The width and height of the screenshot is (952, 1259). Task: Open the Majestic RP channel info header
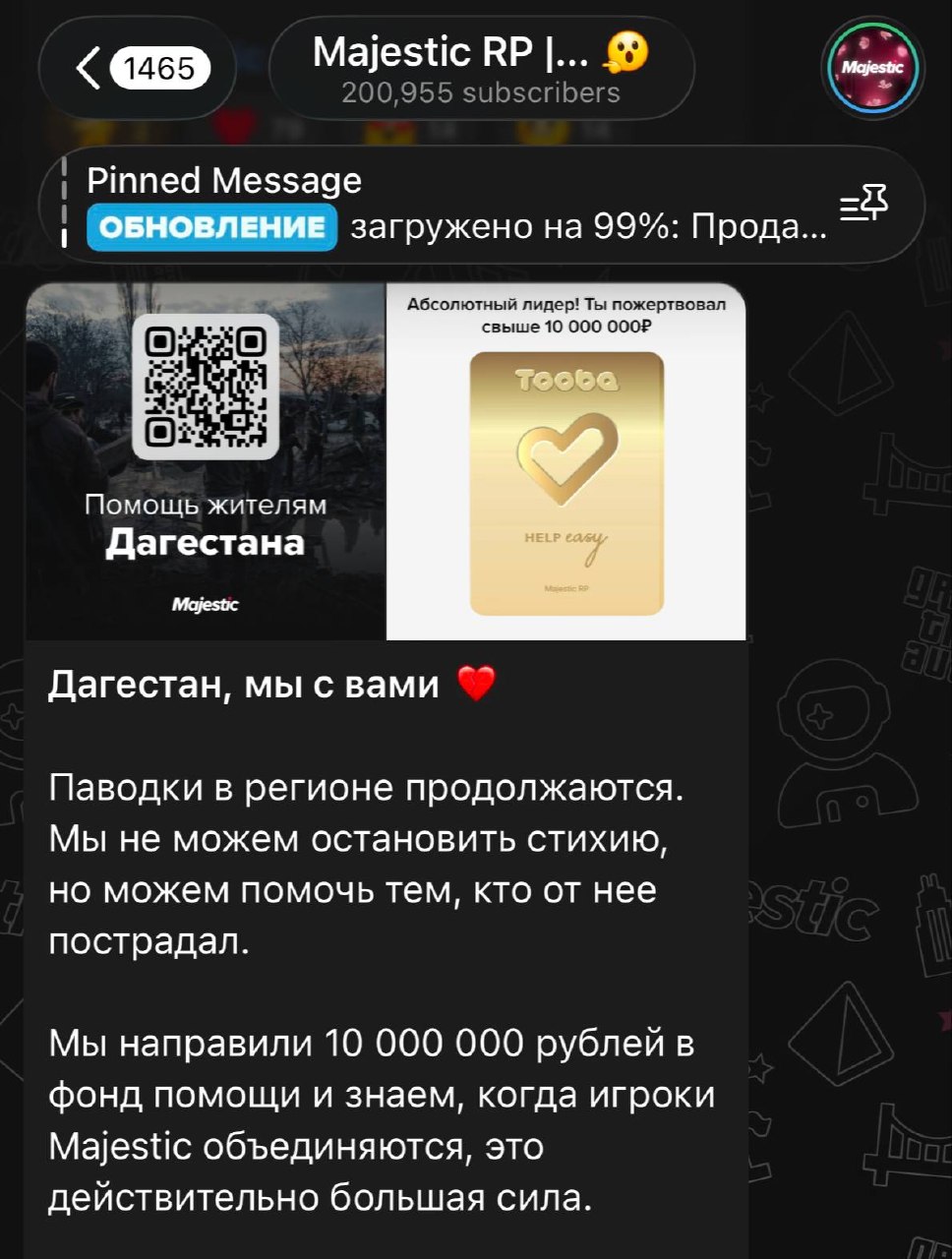(481, 68)
